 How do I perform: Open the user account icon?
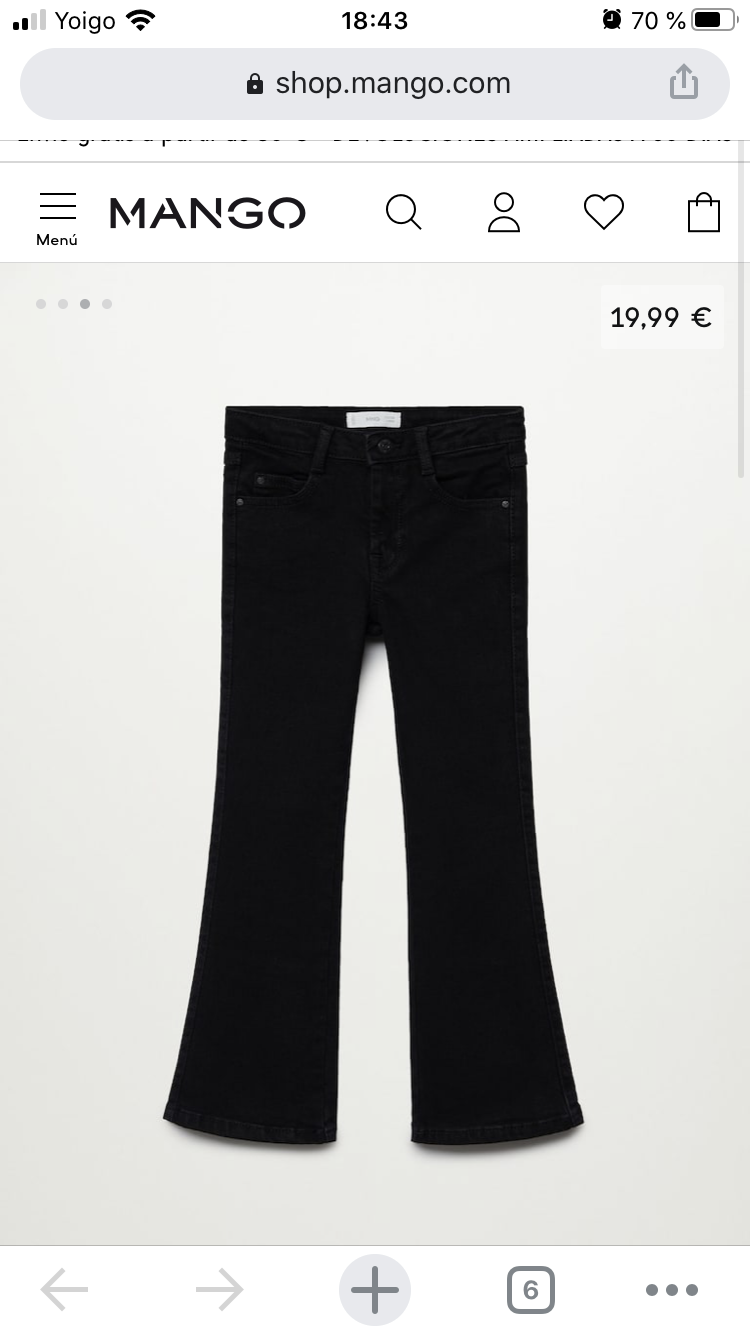pyautogui.click(x=504, y=212)
